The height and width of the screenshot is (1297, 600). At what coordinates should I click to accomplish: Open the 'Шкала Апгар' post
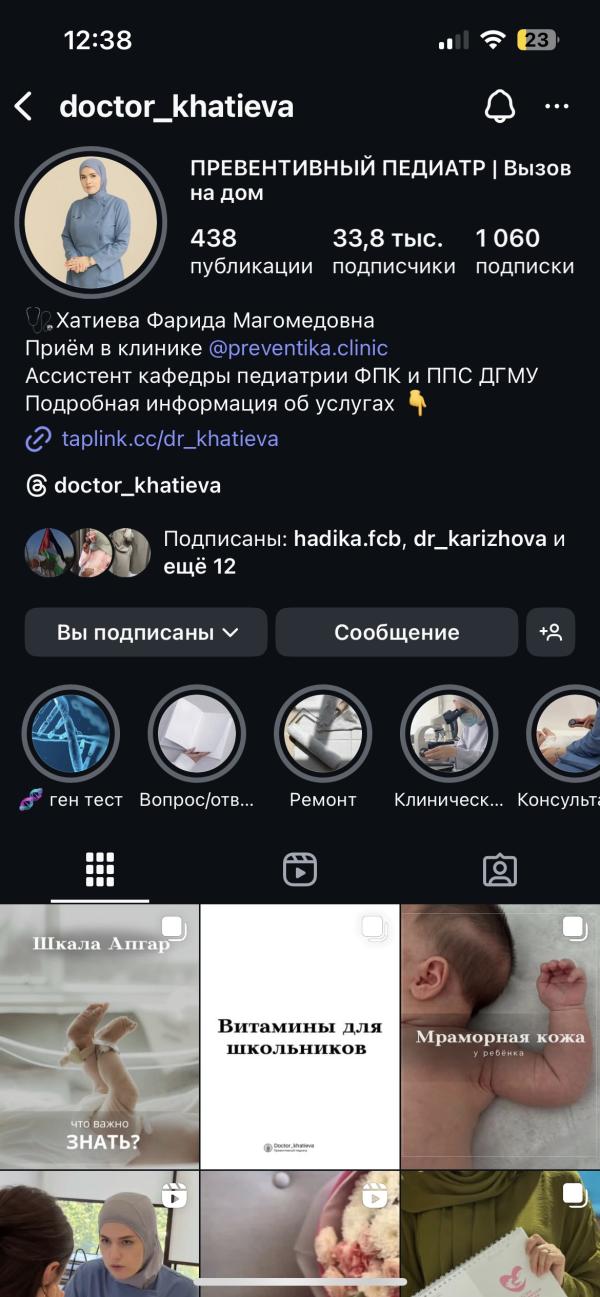[x=99, y=1036]
